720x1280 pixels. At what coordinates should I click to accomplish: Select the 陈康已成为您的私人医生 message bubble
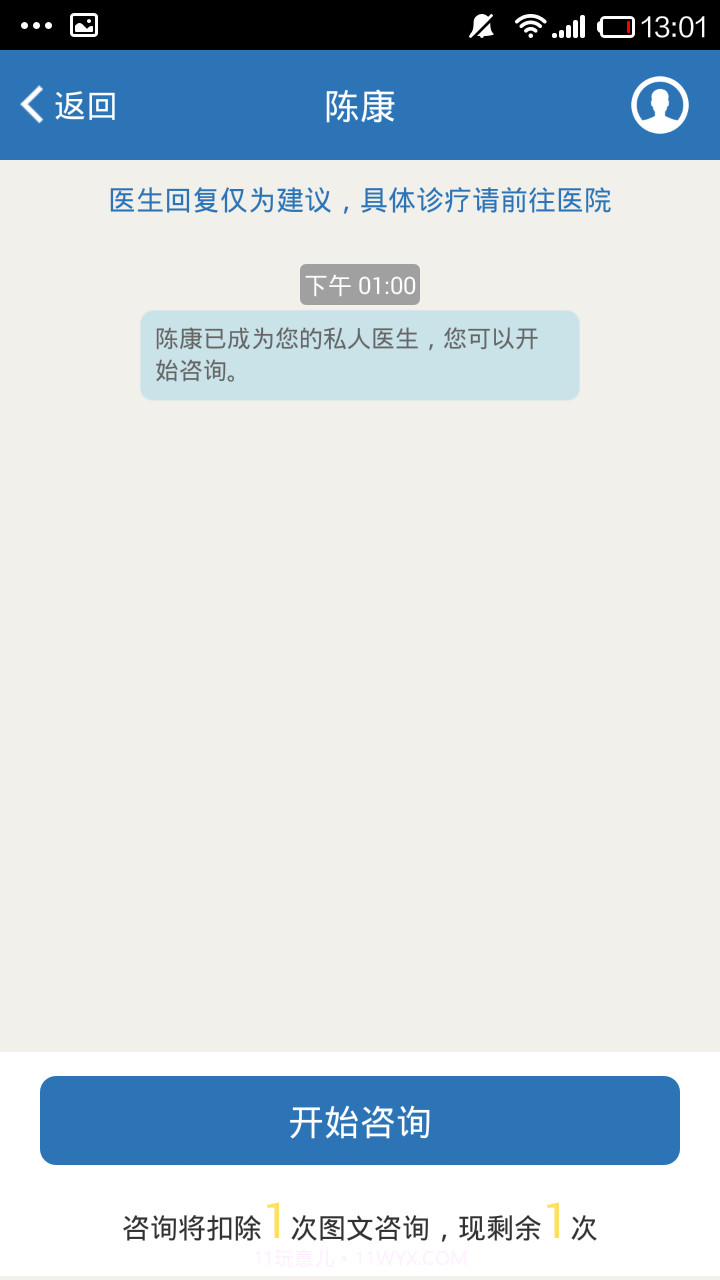(360, 355)
